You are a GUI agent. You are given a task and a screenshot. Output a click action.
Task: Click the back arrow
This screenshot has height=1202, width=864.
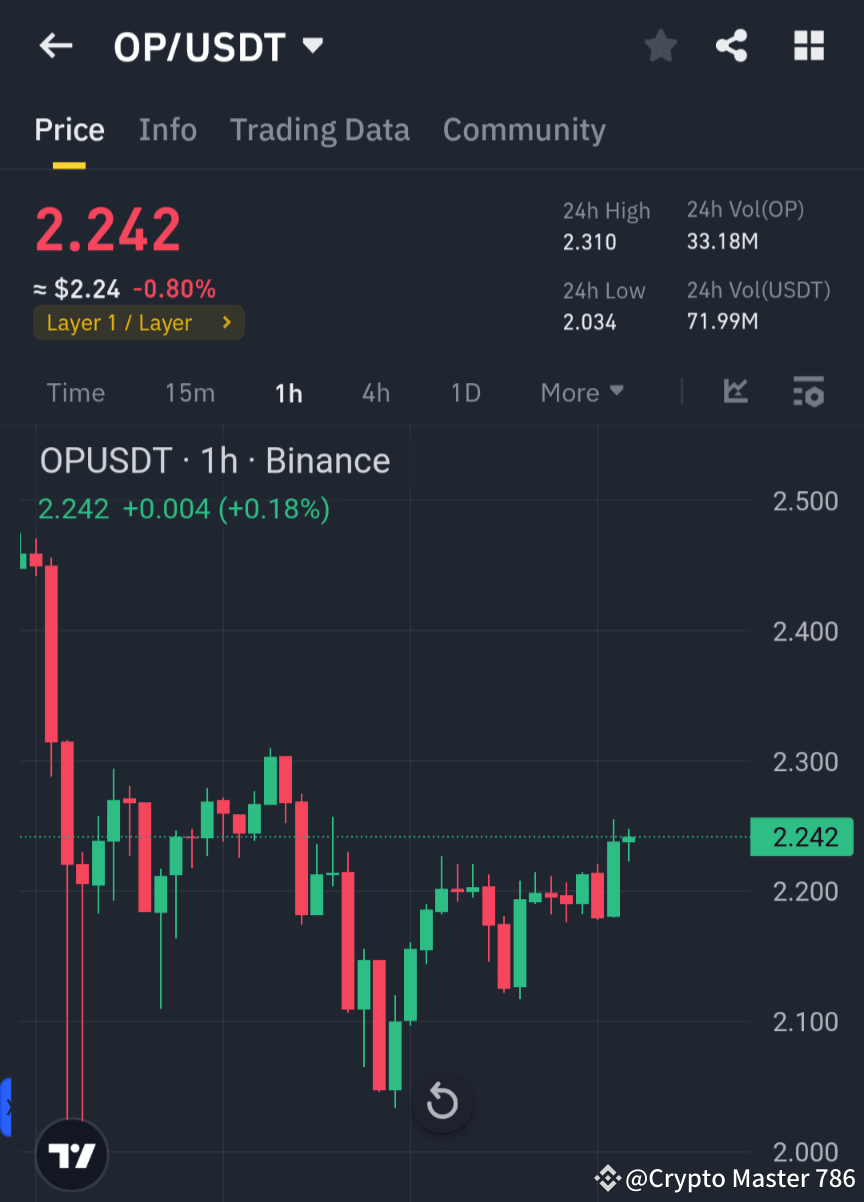point(55,46)
